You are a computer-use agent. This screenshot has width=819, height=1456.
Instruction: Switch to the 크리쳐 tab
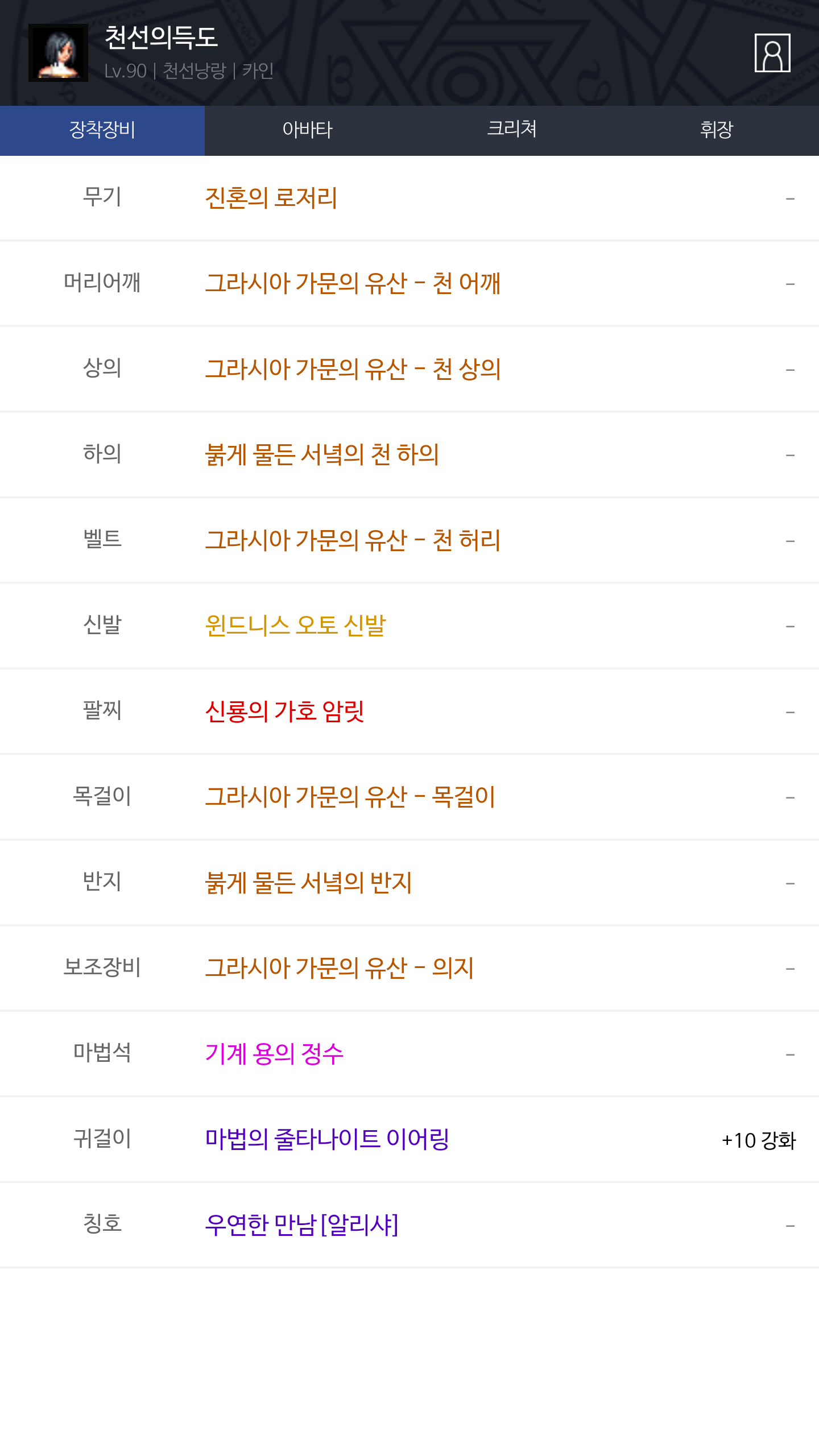[512, 130]
